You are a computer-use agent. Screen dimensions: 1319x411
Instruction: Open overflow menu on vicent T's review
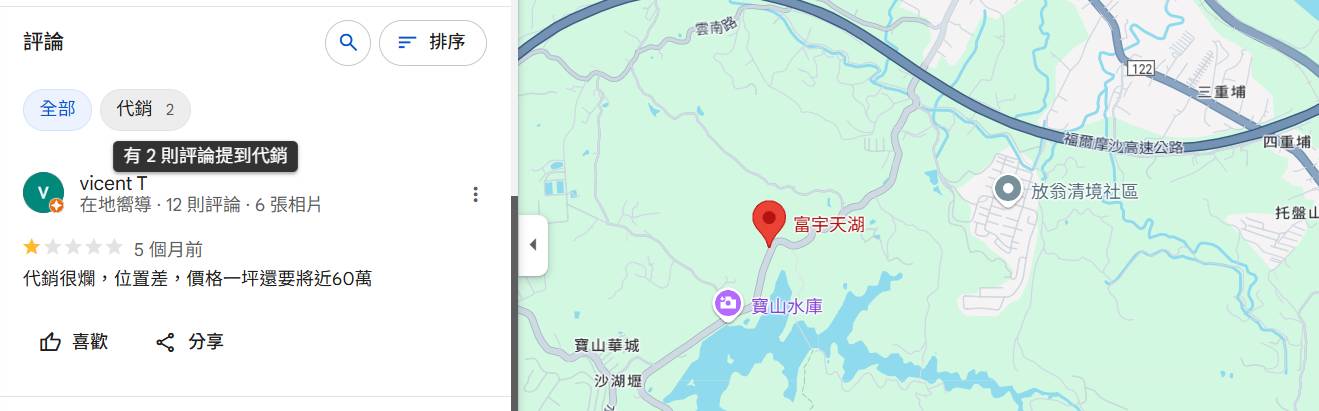click(x=476, y=194)
